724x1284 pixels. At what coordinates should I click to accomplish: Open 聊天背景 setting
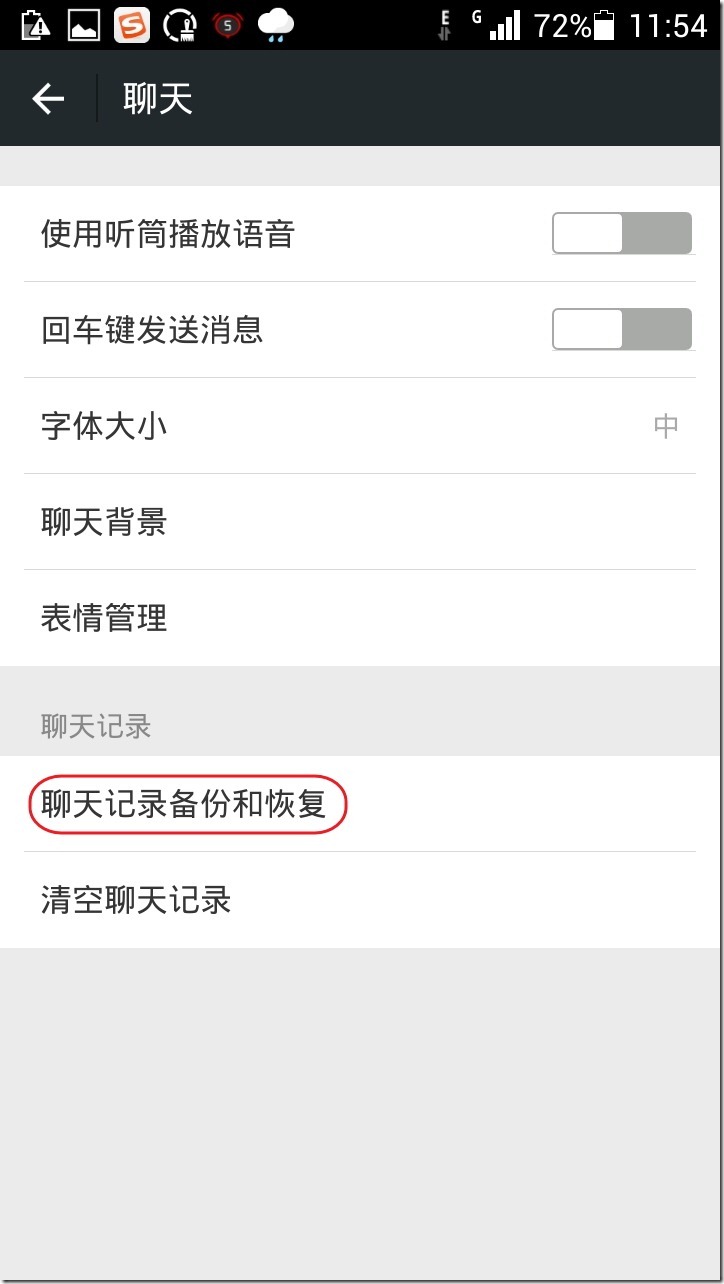tap(360, 522)
